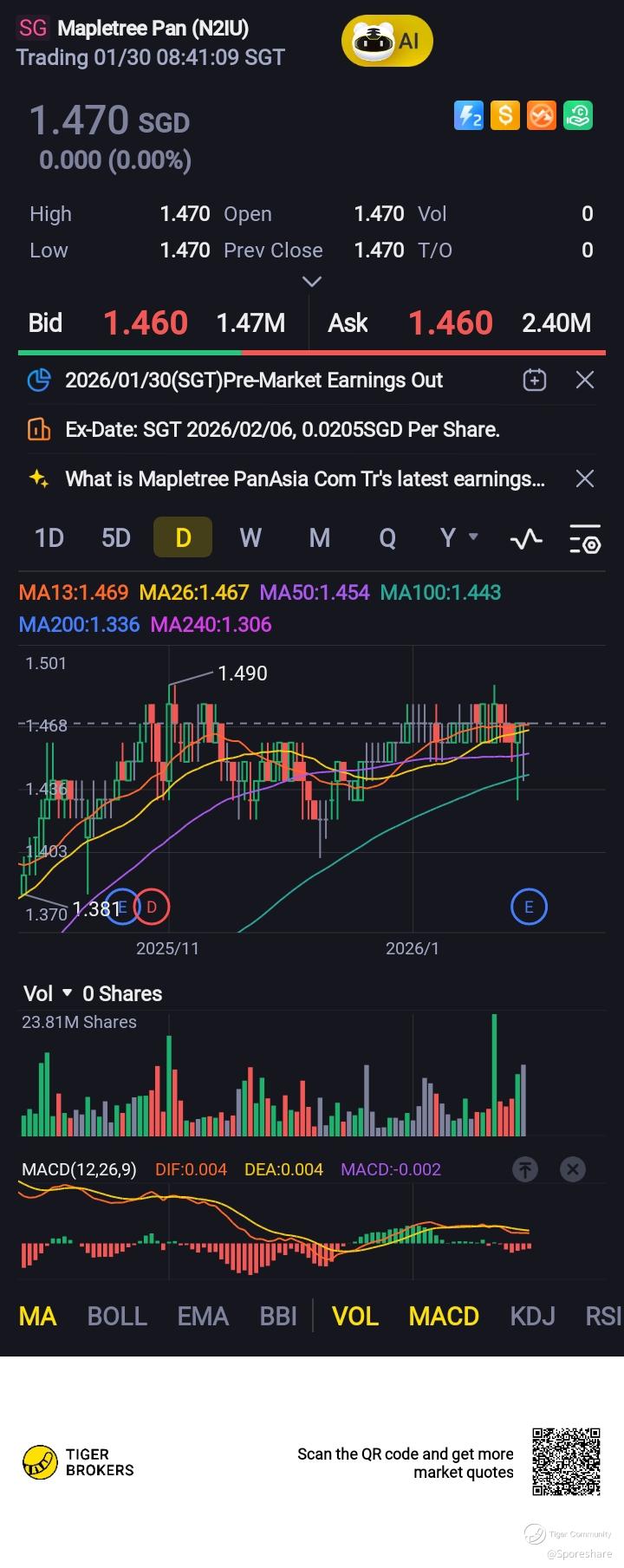Viewport: 624px width, 1568px height.
Task: Open the Vol indicator dropdown
Action: (x=48, y=993)
